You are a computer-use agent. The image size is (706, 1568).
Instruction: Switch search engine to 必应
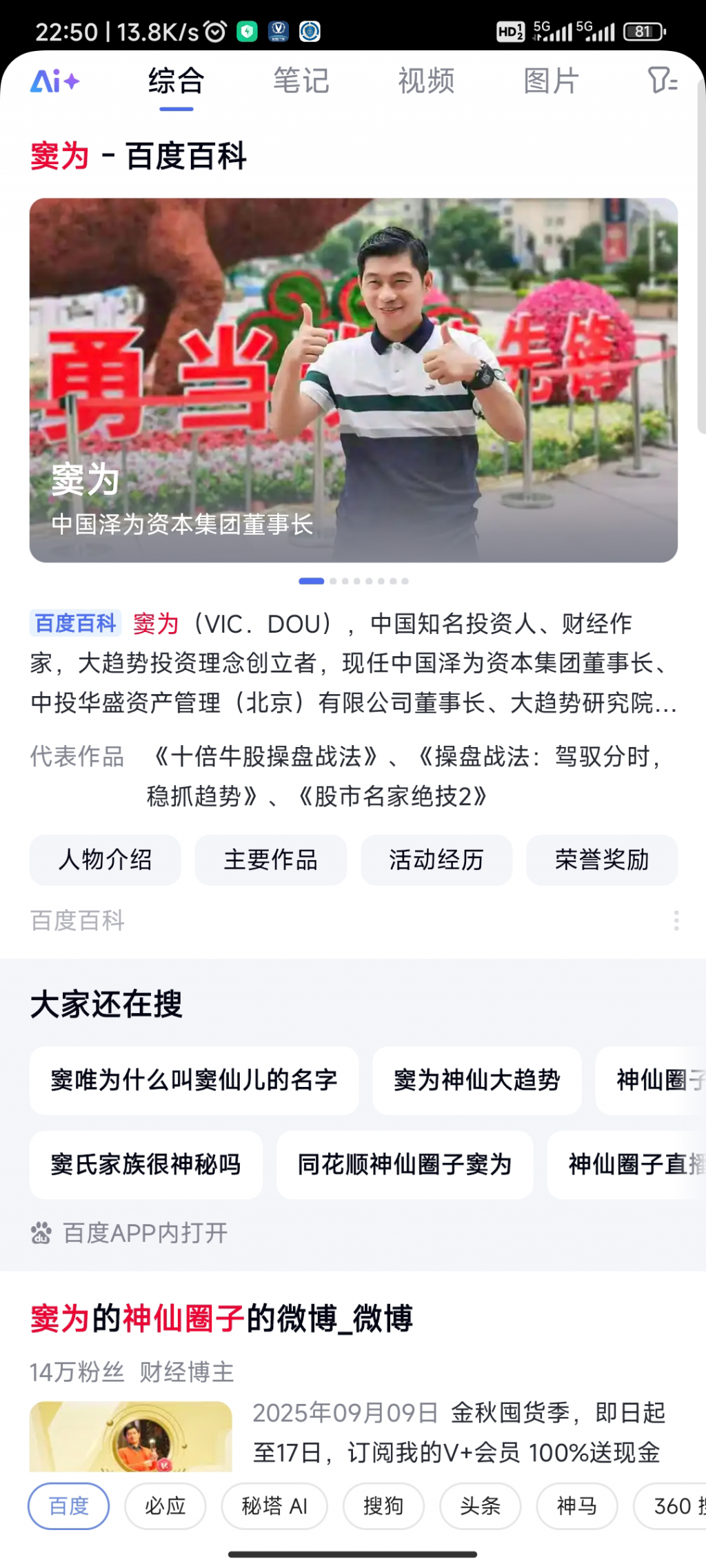pyautogui.click(x=165, y=1505)
